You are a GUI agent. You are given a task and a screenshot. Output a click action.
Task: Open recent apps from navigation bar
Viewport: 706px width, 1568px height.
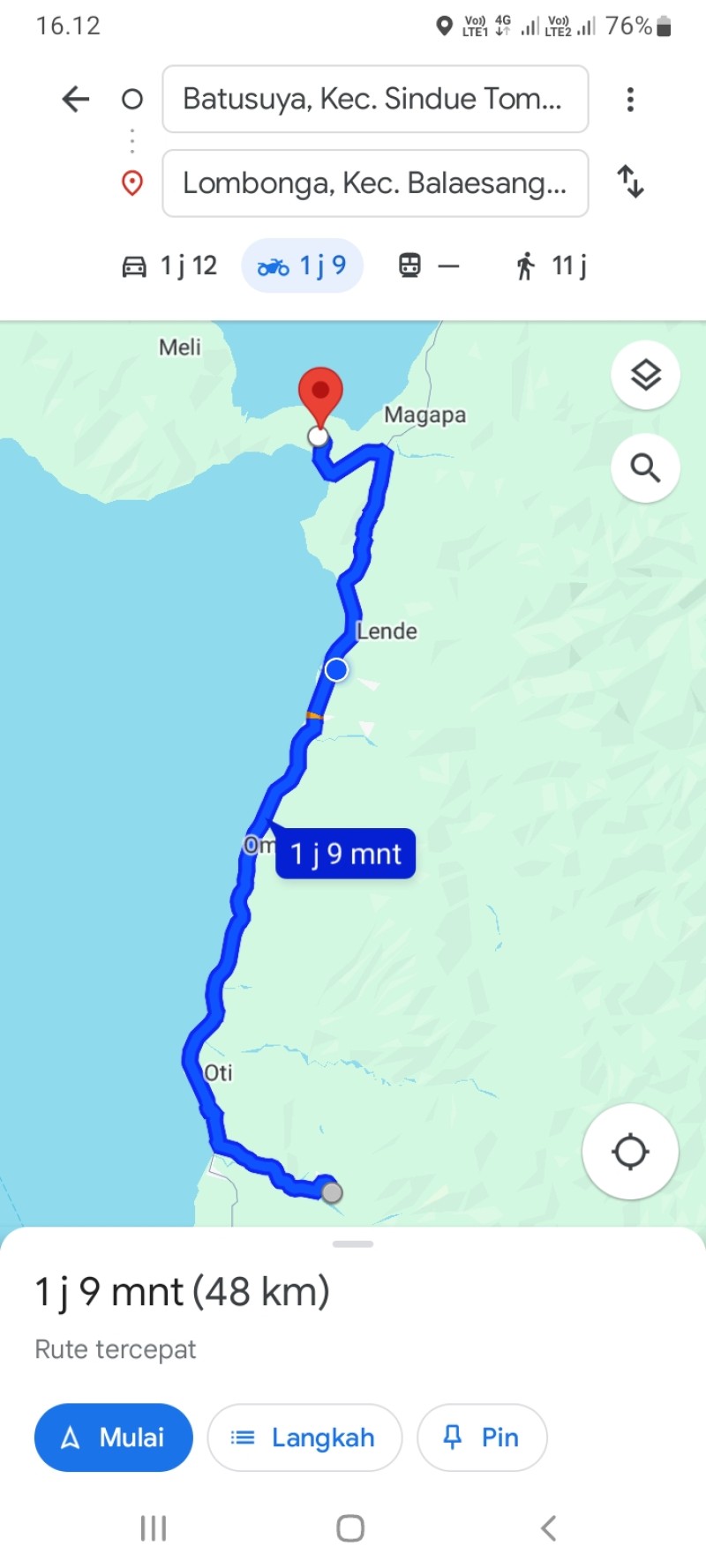click(x=154, y=1528)
